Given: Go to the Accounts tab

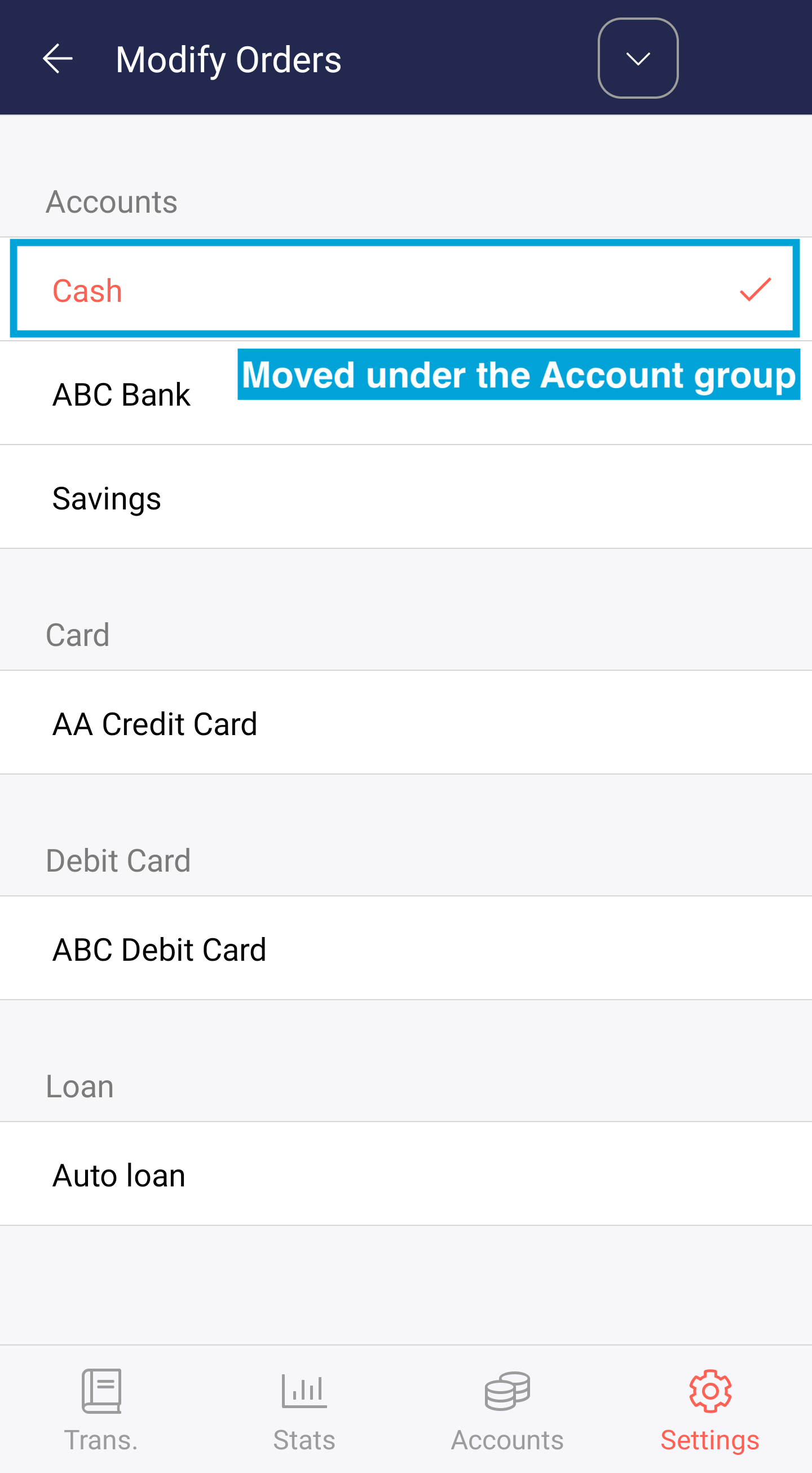Looking at the screenshot, I should (507, 1410).
